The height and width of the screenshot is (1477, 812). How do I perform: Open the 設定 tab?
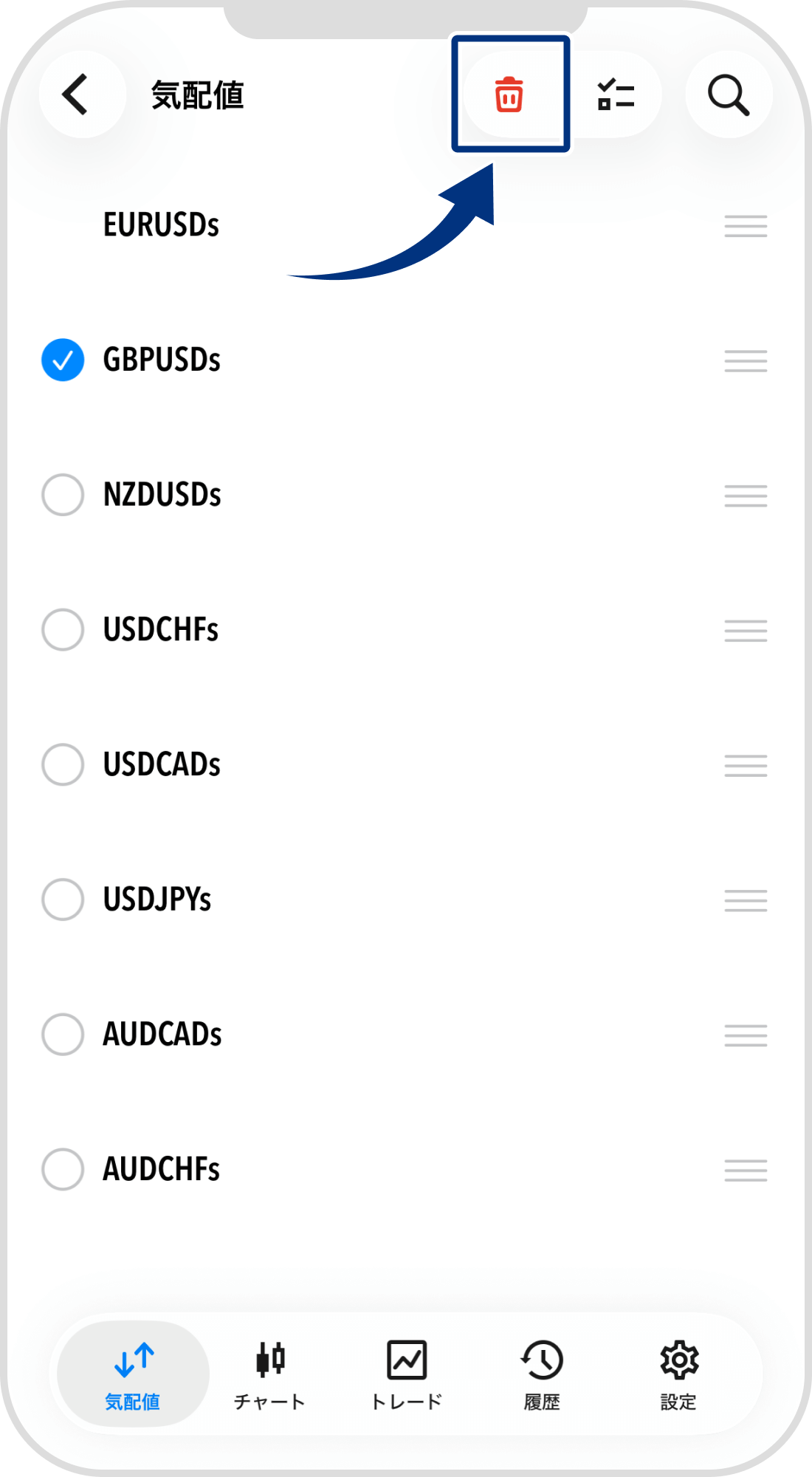(678, 1375)
